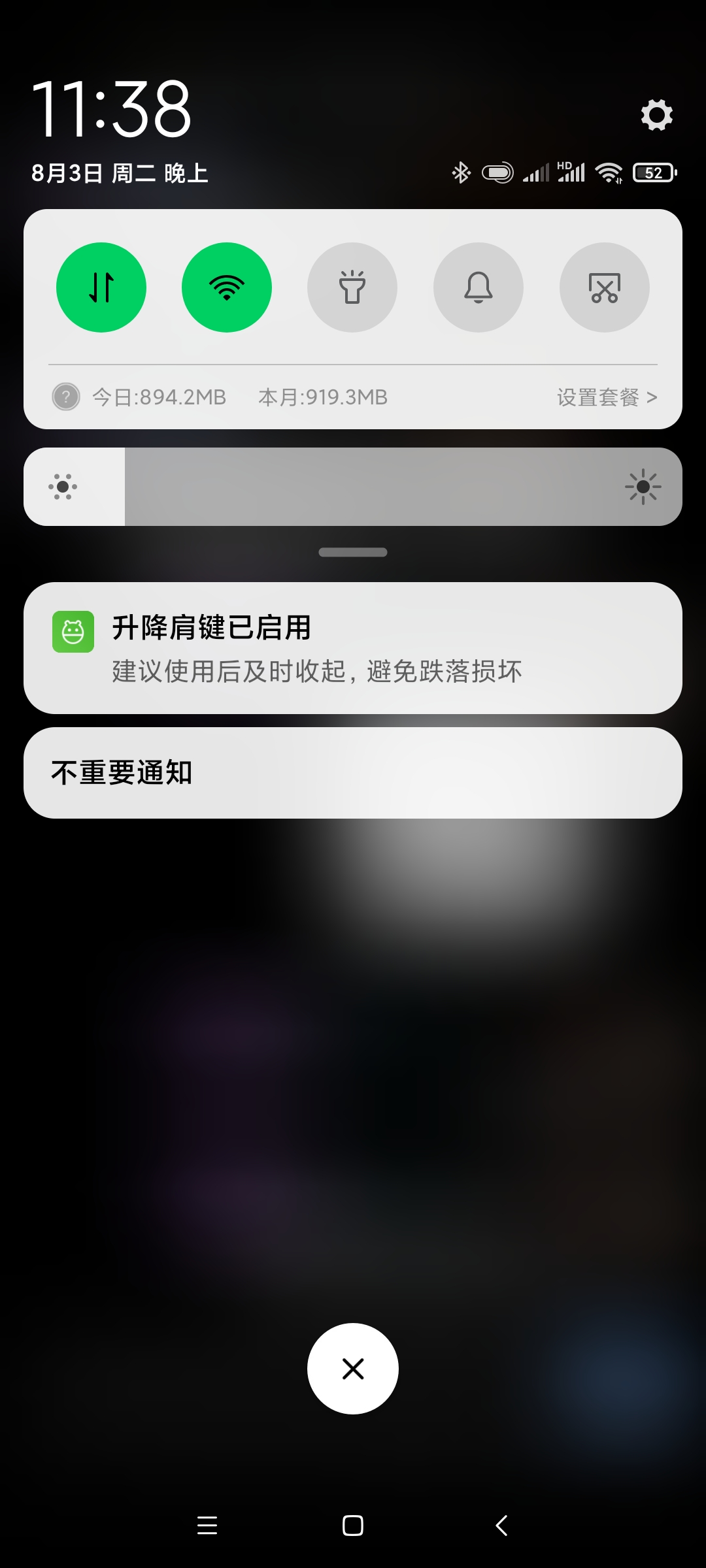Go back using the navigation bar arrow

coord(501,1526)
